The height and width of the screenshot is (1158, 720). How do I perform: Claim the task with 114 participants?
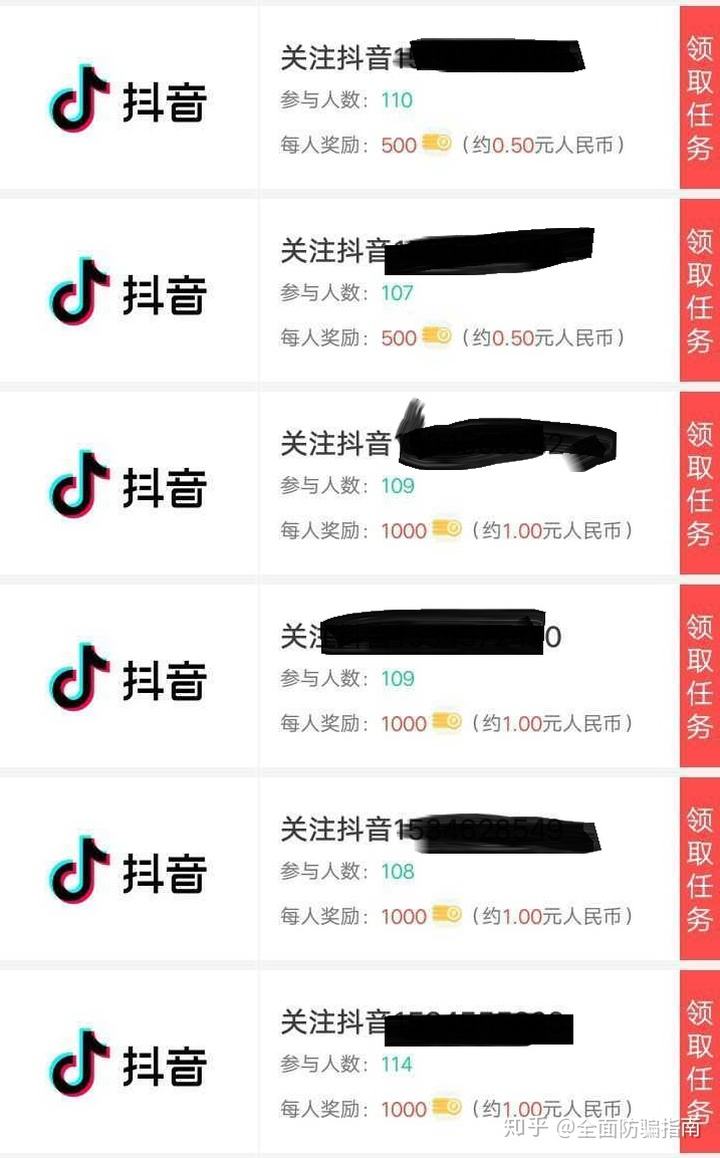tap(699, 1060)
